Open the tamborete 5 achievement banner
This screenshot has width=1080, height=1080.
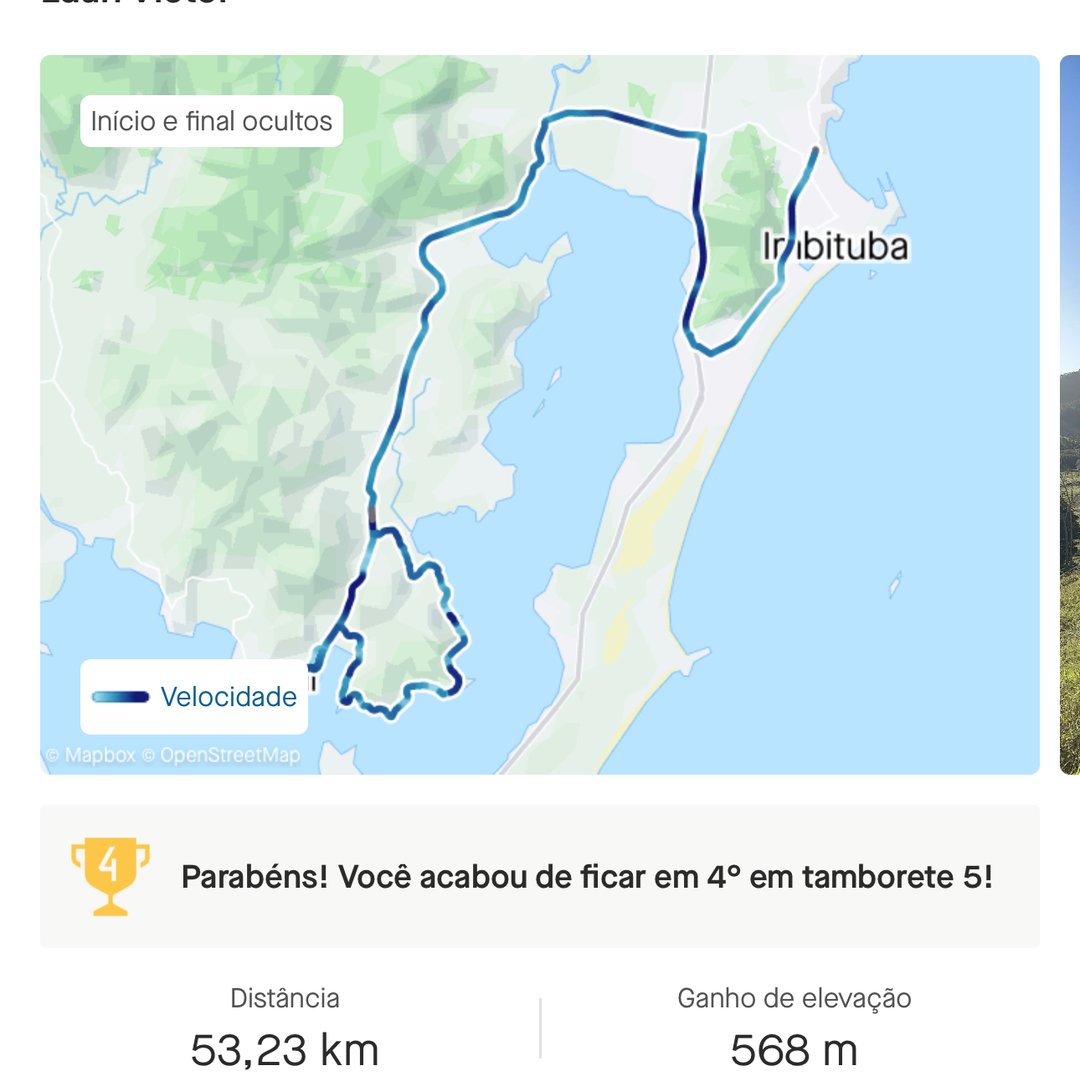(x=540, y=877)
